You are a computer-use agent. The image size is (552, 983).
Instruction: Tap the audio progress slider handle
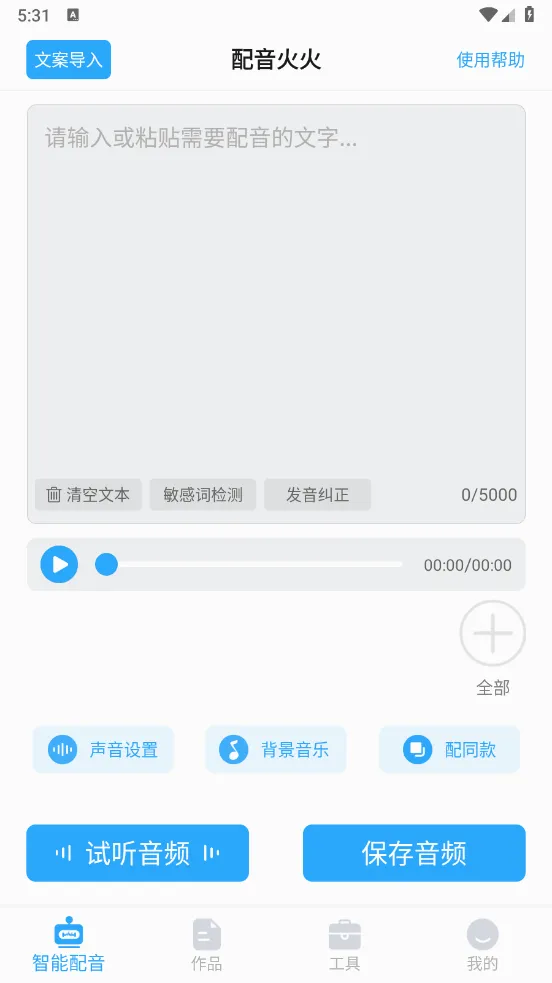107,564
